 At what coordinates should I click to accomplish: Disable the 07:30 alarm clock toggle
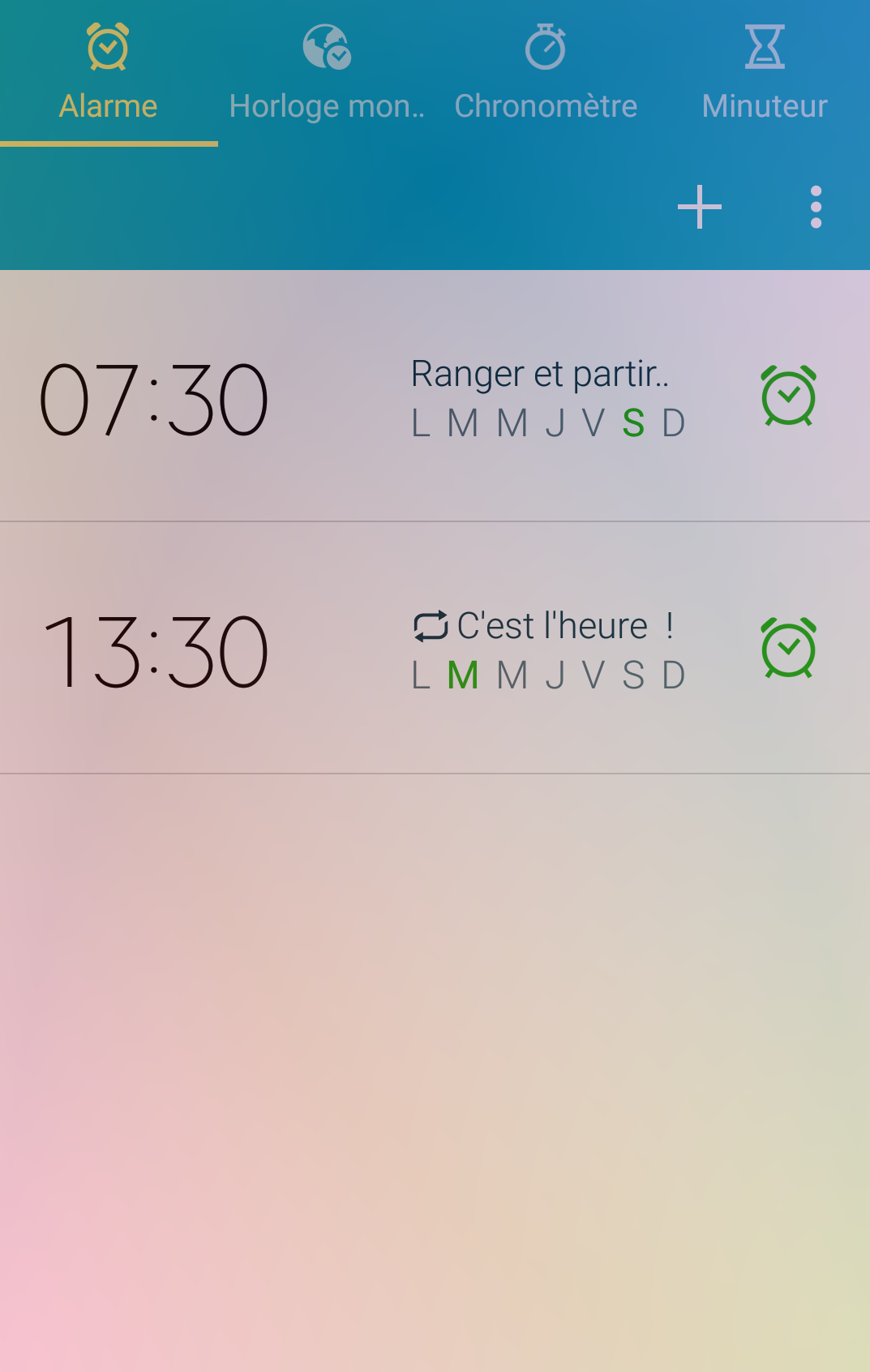tap(788, 397)
